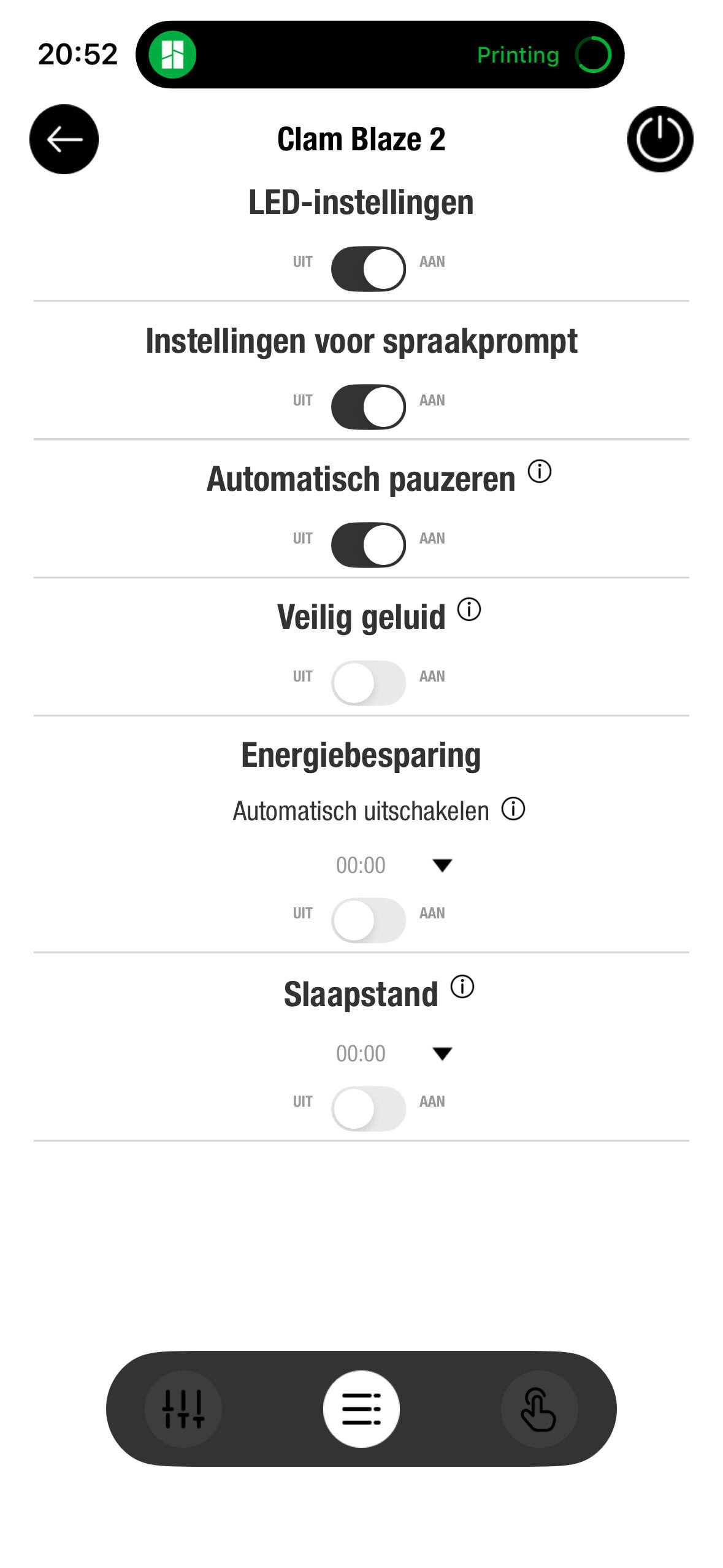Open info on Automatisch uitschakelen
The width and height of the screenshot is (723, 1568).
[513, 809]
